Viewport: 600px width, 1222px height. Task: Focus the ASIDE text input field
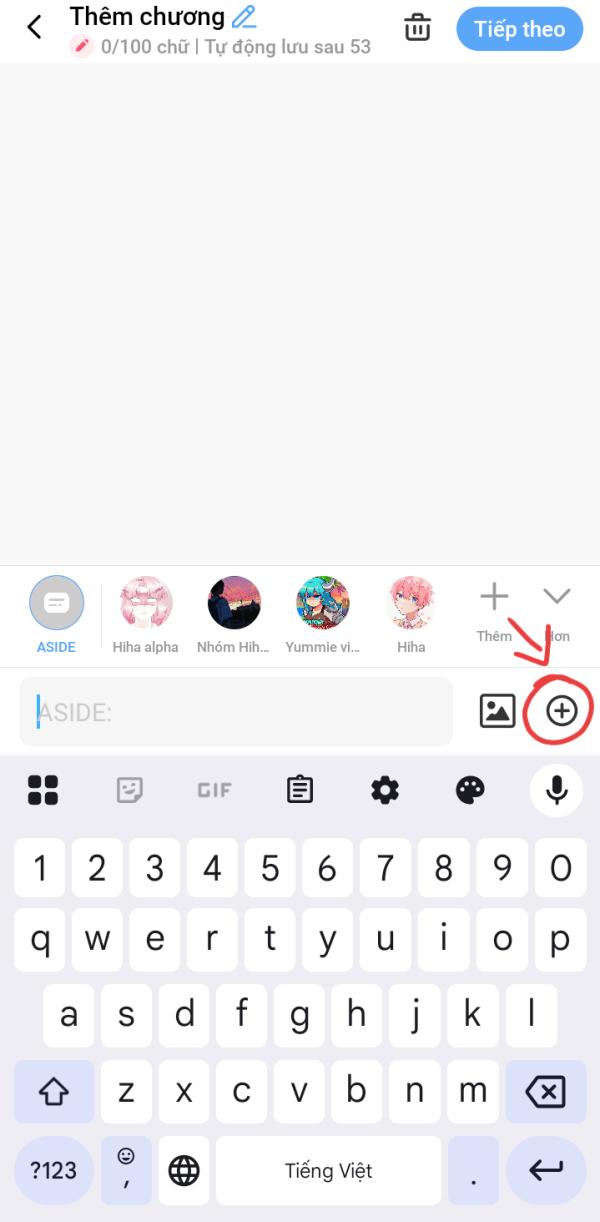[x=236, y=712]
